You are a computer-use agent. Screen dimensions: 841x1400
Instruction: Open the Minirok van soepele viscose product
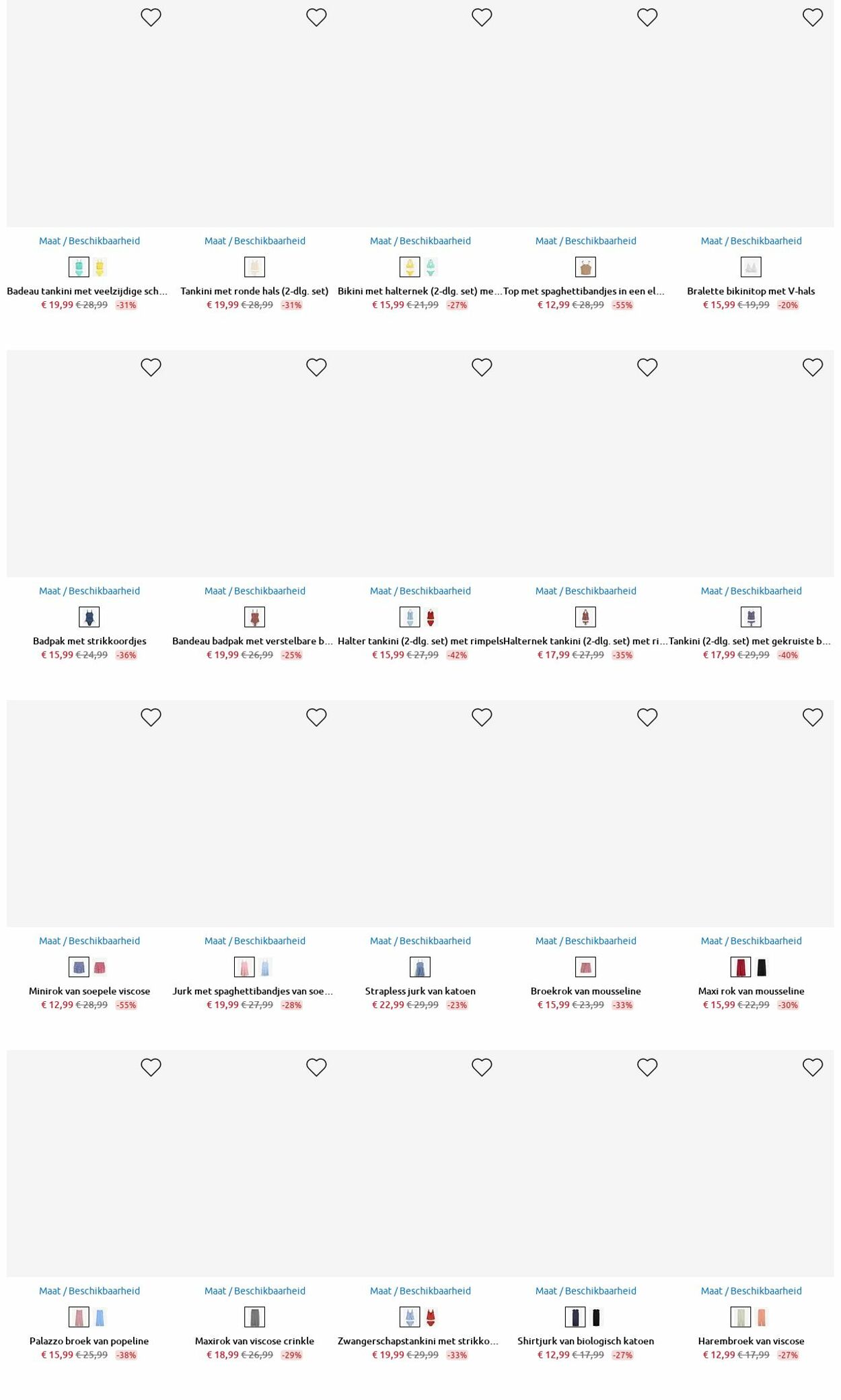(x=89, y=990)
